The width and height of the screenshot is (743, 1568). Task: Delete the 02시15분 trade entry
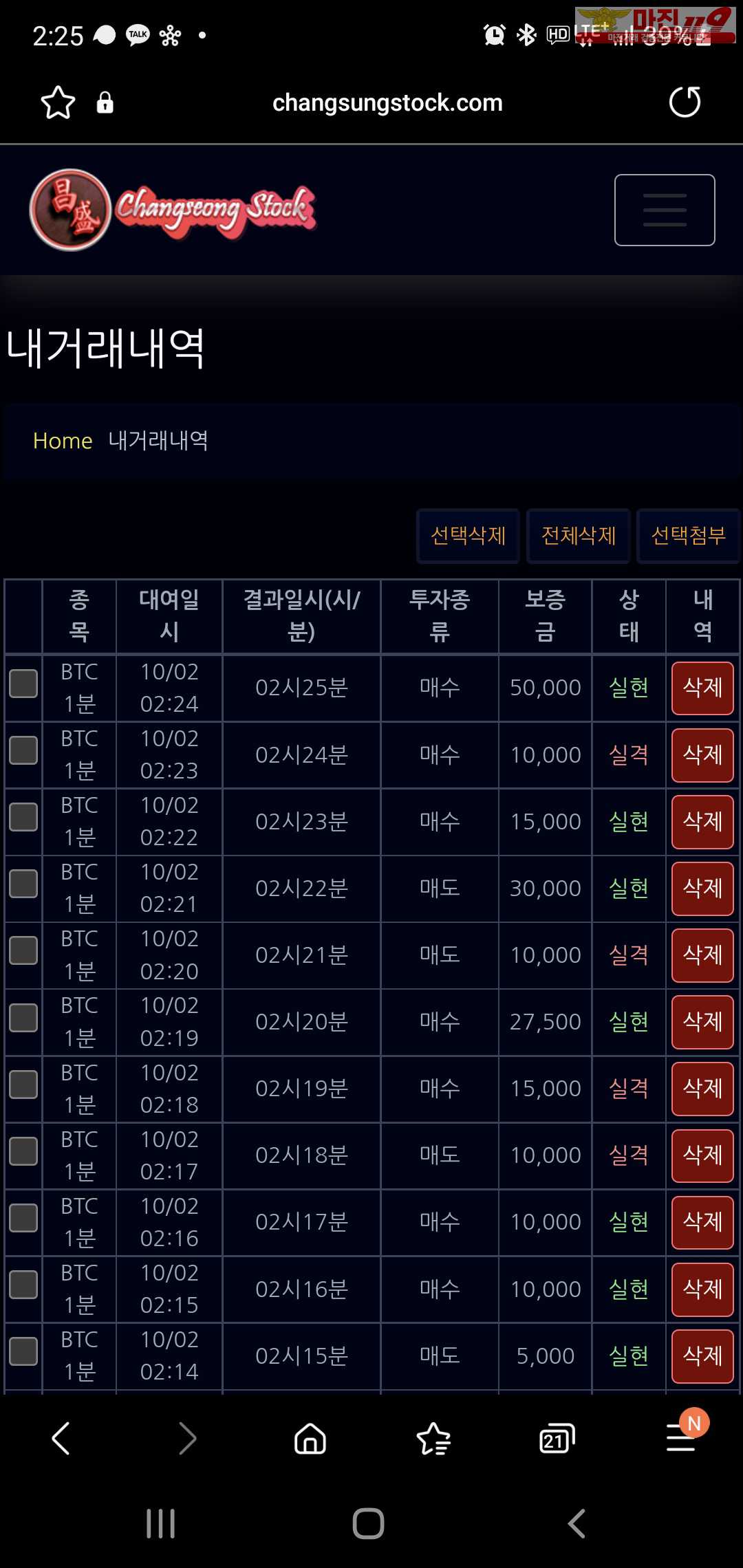tap(702, 1356)
